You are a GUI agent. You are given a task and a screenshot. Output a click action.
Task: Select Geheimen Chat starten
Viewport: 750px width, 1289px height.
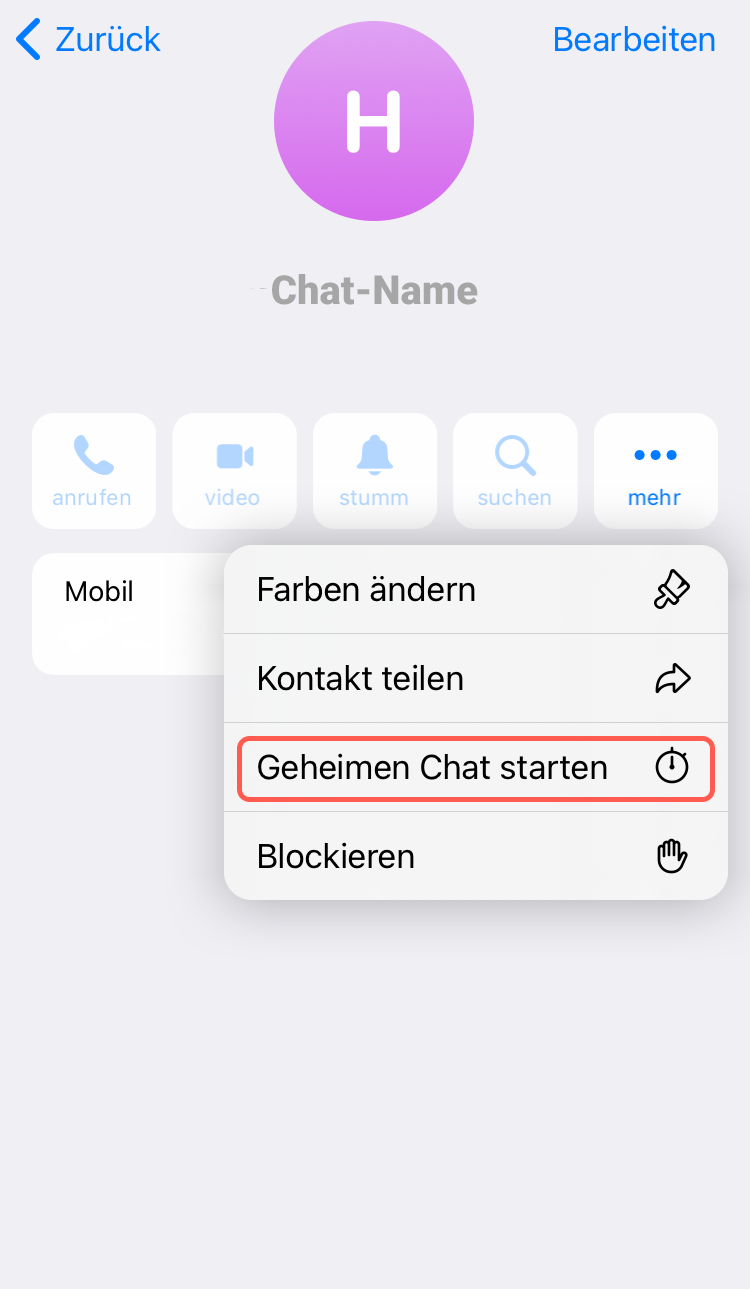pos(476,767)
